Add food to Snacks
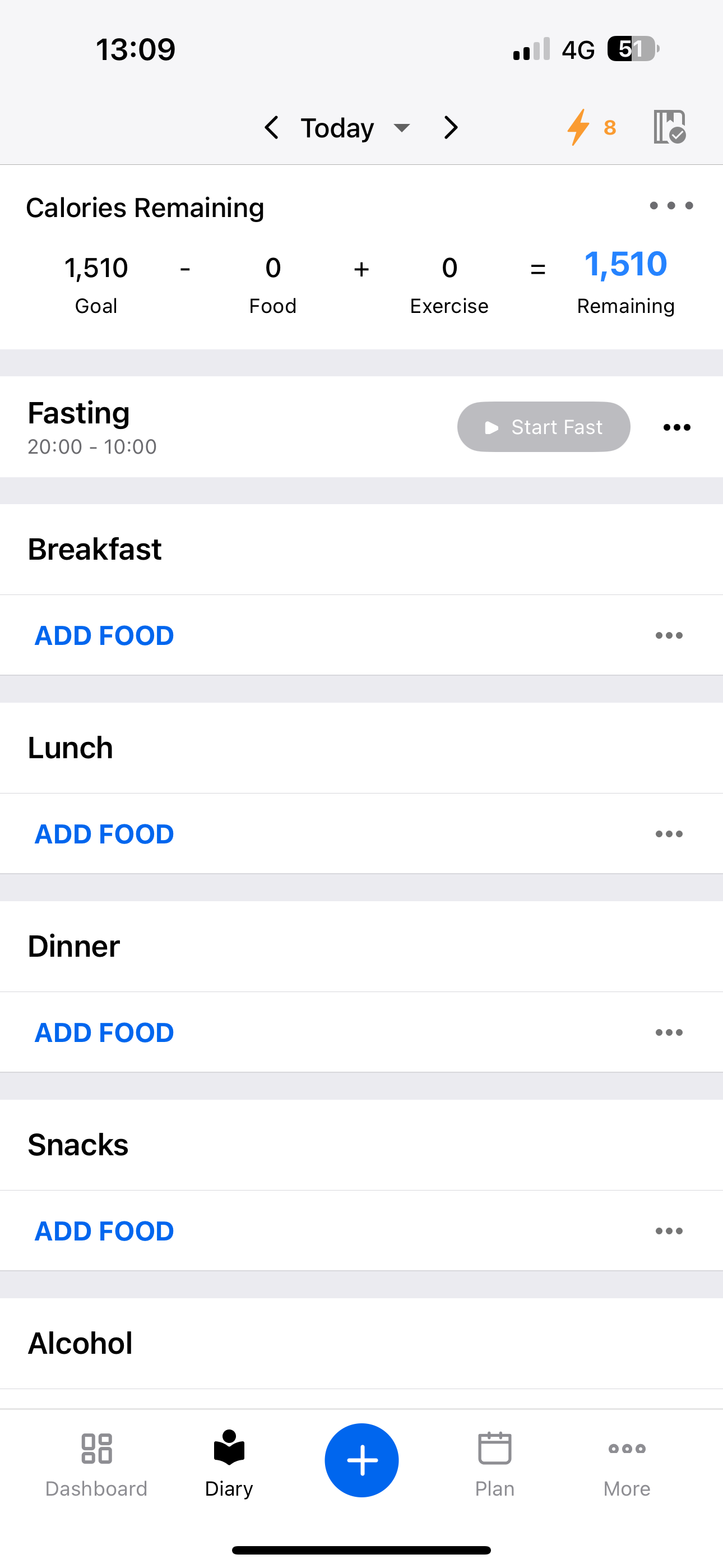This screenshot has height=1568, width=723. (104, 1231)
